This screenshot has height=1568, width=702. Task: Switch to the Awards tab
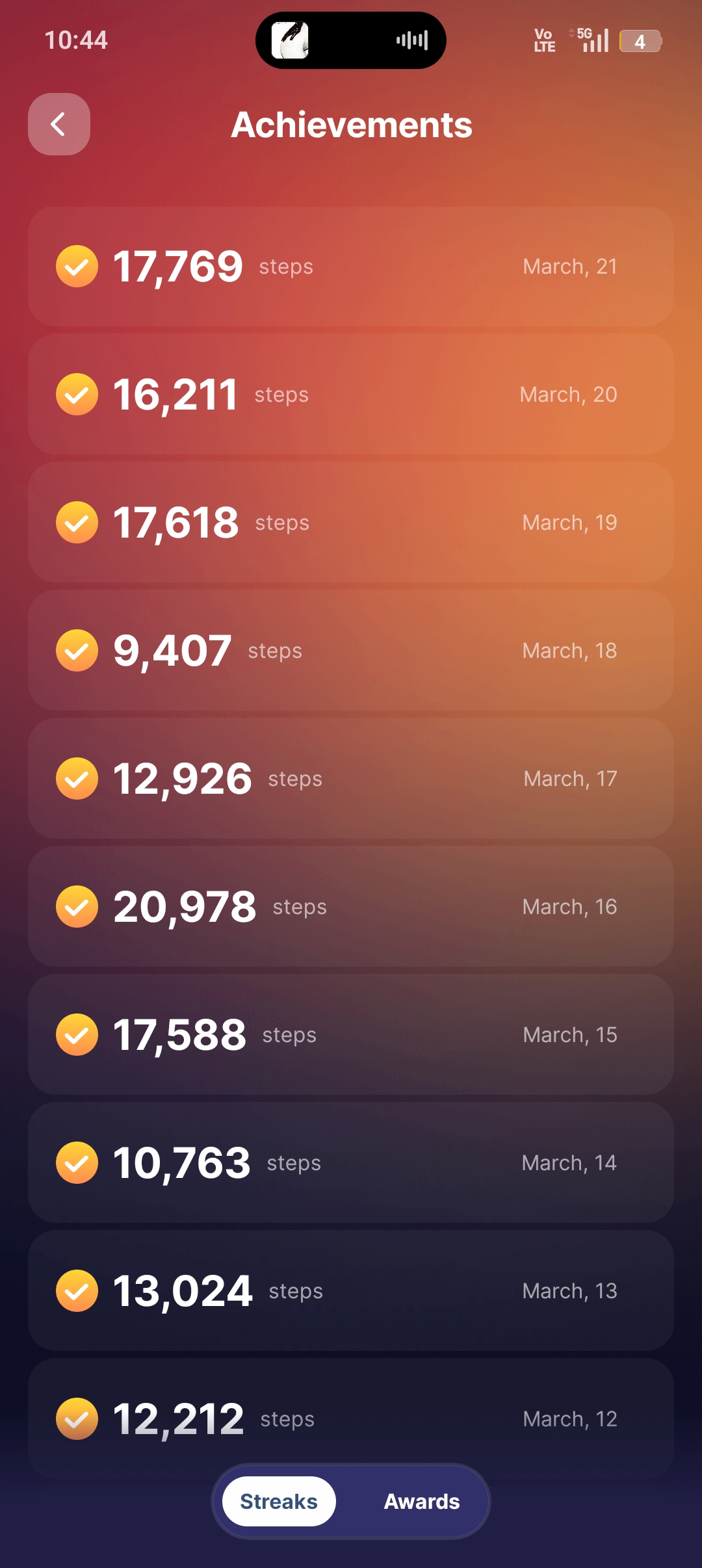421,1501
